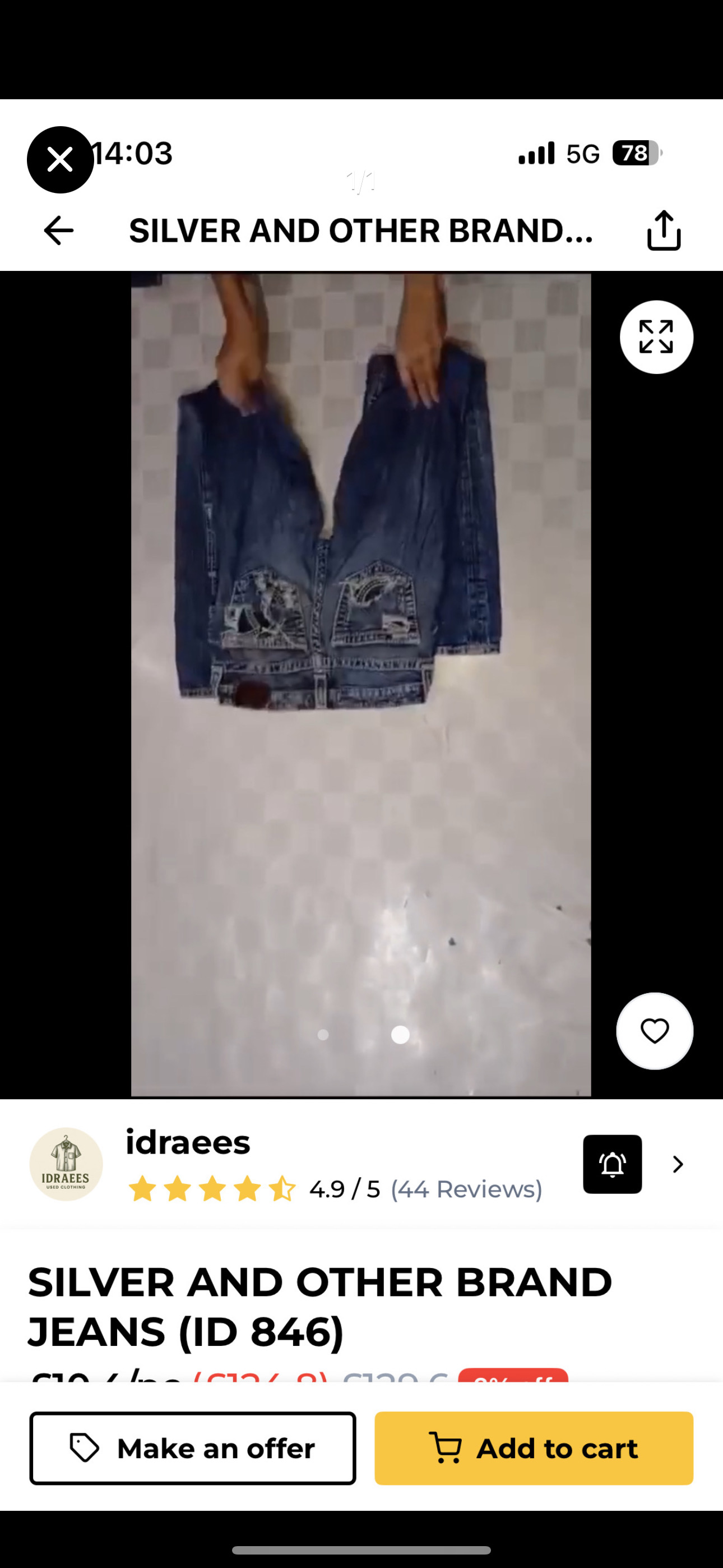
Task: Share this jeans listing
Action: coord(664,230)
